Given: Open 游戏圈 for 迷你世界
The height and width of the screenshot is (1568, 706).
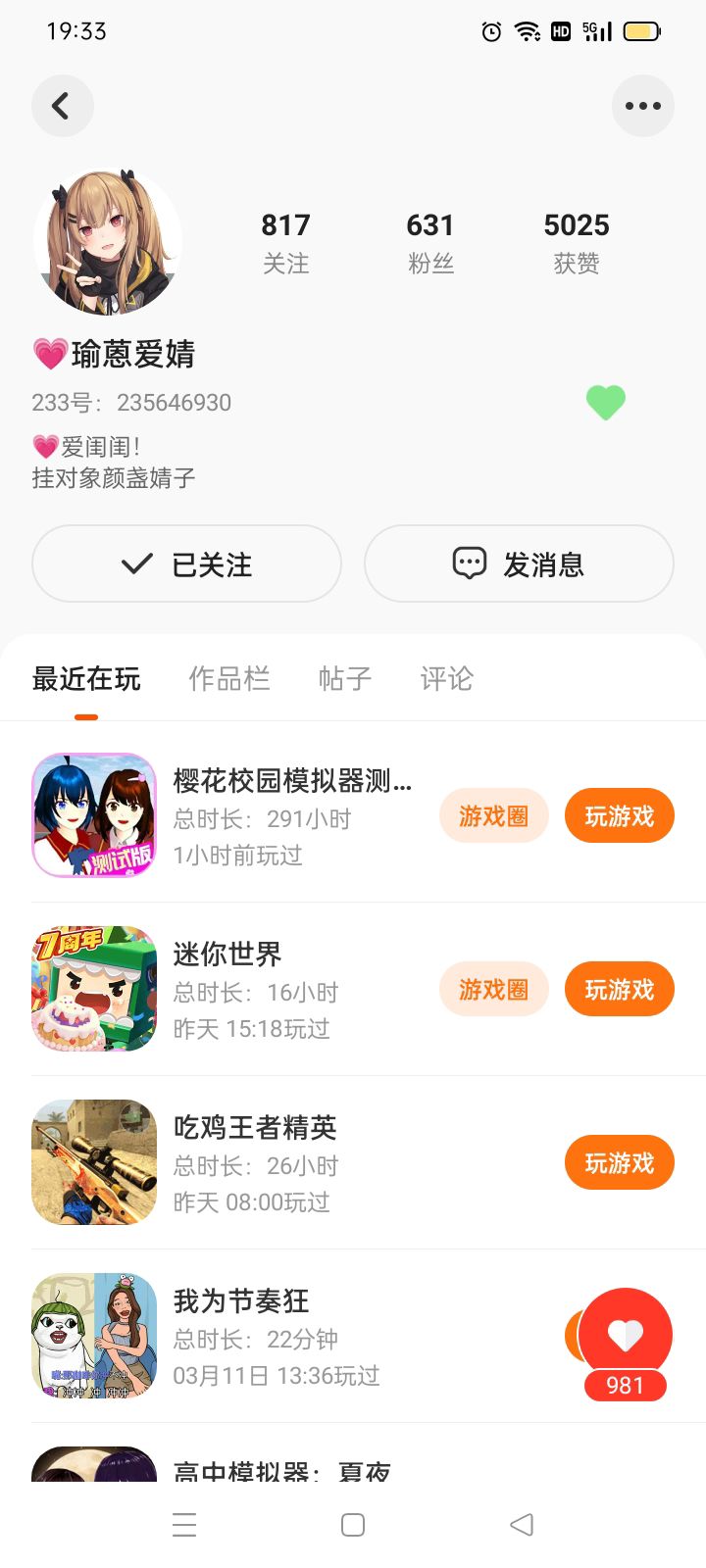Looking at the screenshot, I should [493, 989].
